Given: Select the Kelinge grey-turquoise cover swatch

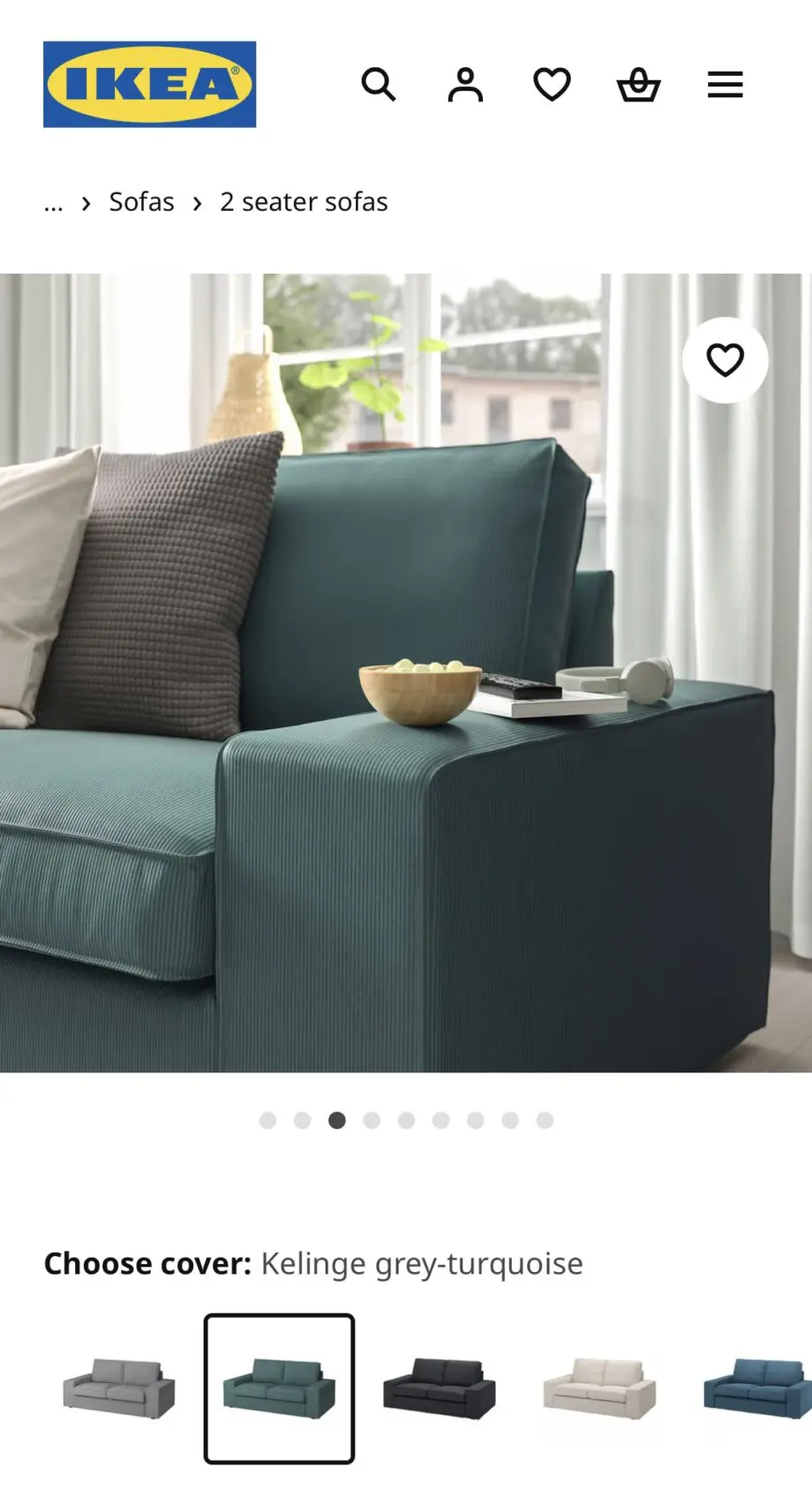Looking at the screenshot, I should tap(279, 1388).
